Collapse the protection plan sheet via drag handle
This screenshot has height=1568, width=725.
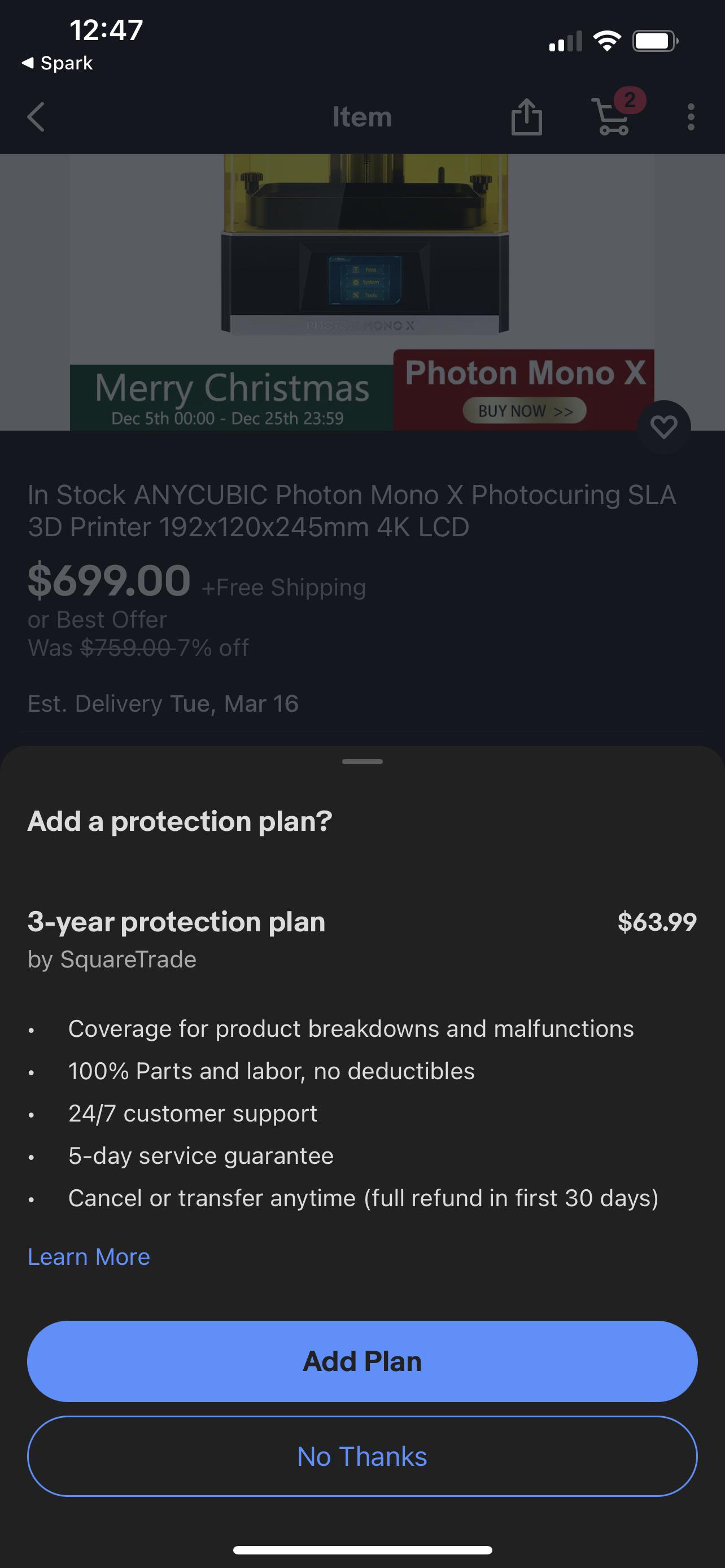pyautogui.click(x=362, y=761)
